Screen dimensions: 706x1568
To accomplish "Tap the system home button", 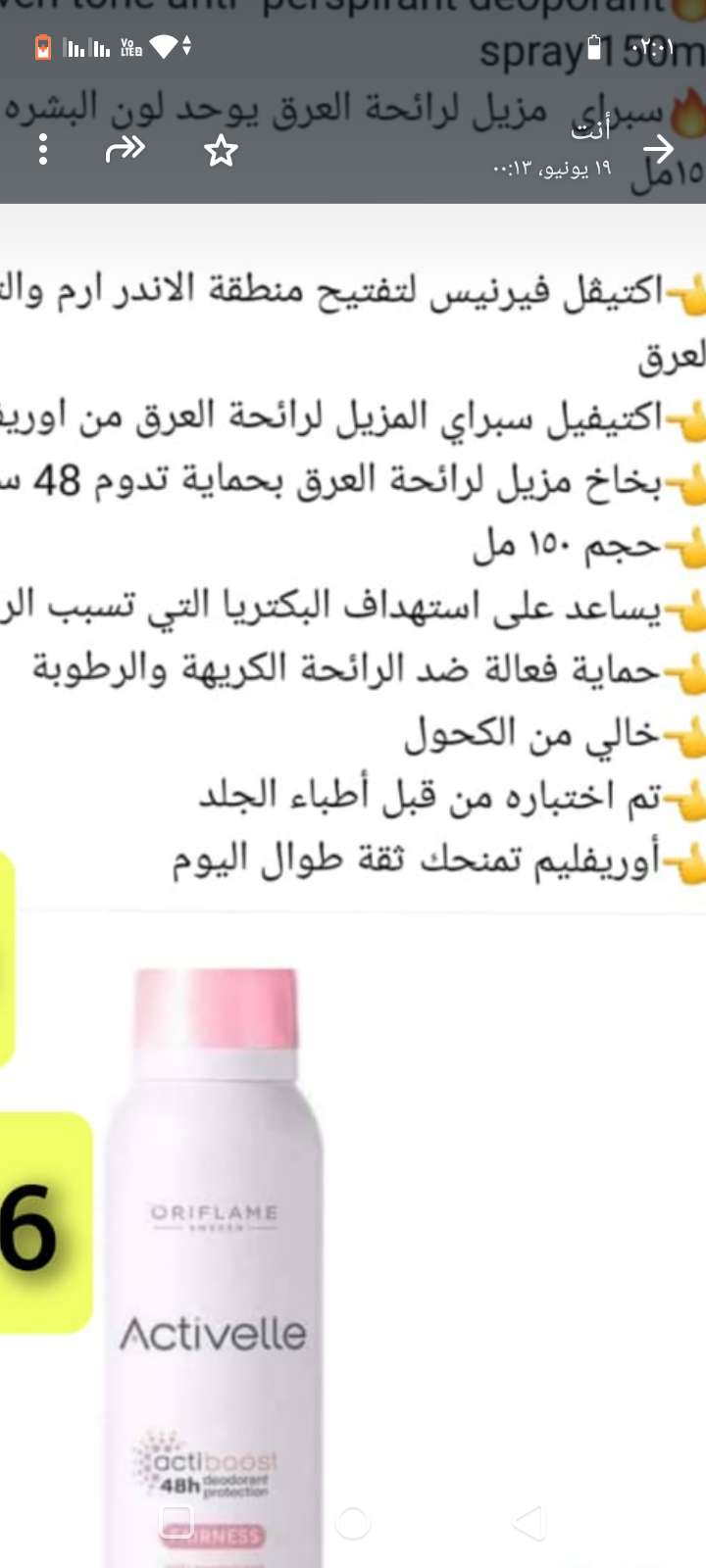I will 353,1523.
